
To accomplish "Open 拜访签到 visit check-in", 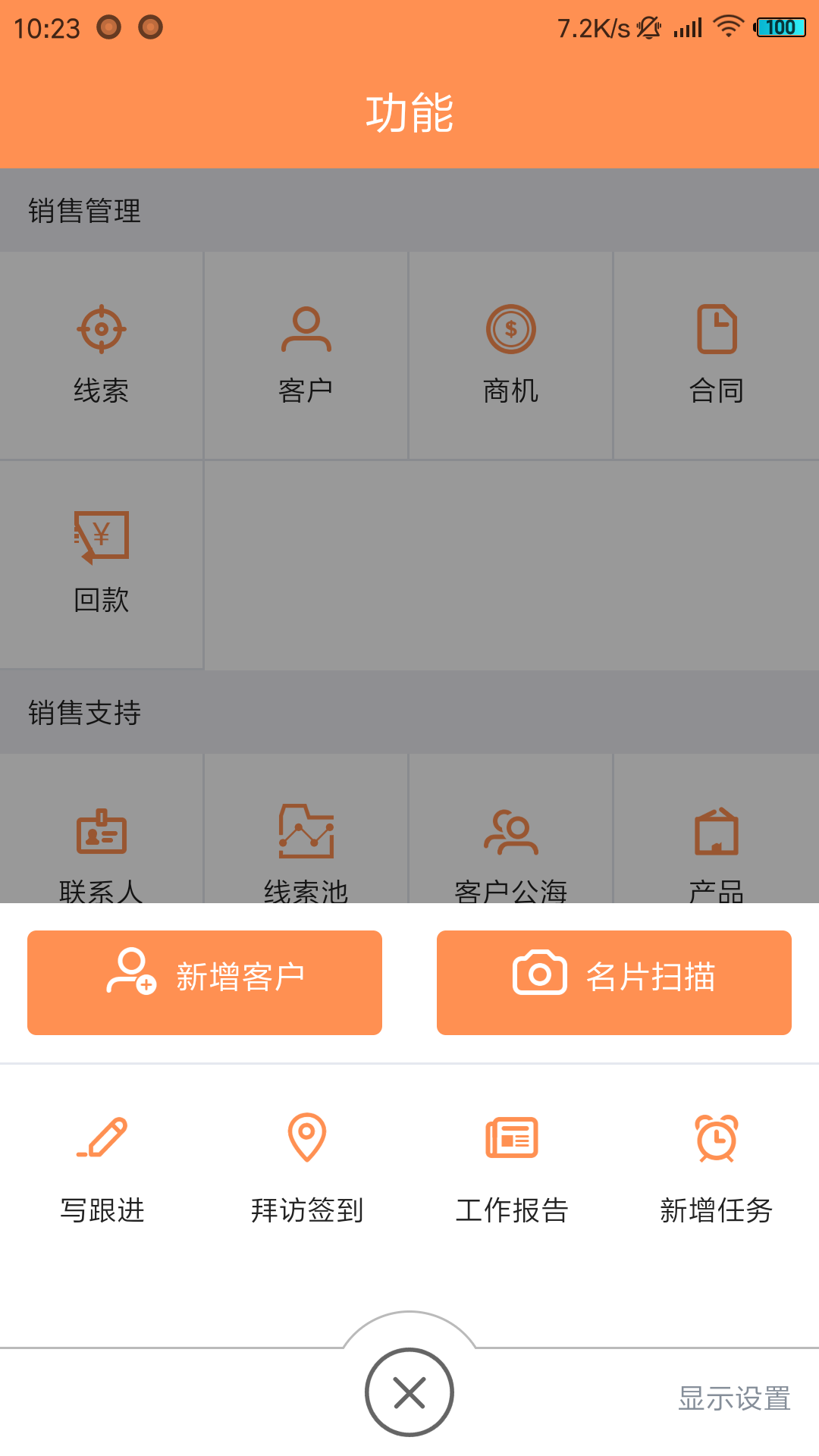I will click(x=307, y=1168).
